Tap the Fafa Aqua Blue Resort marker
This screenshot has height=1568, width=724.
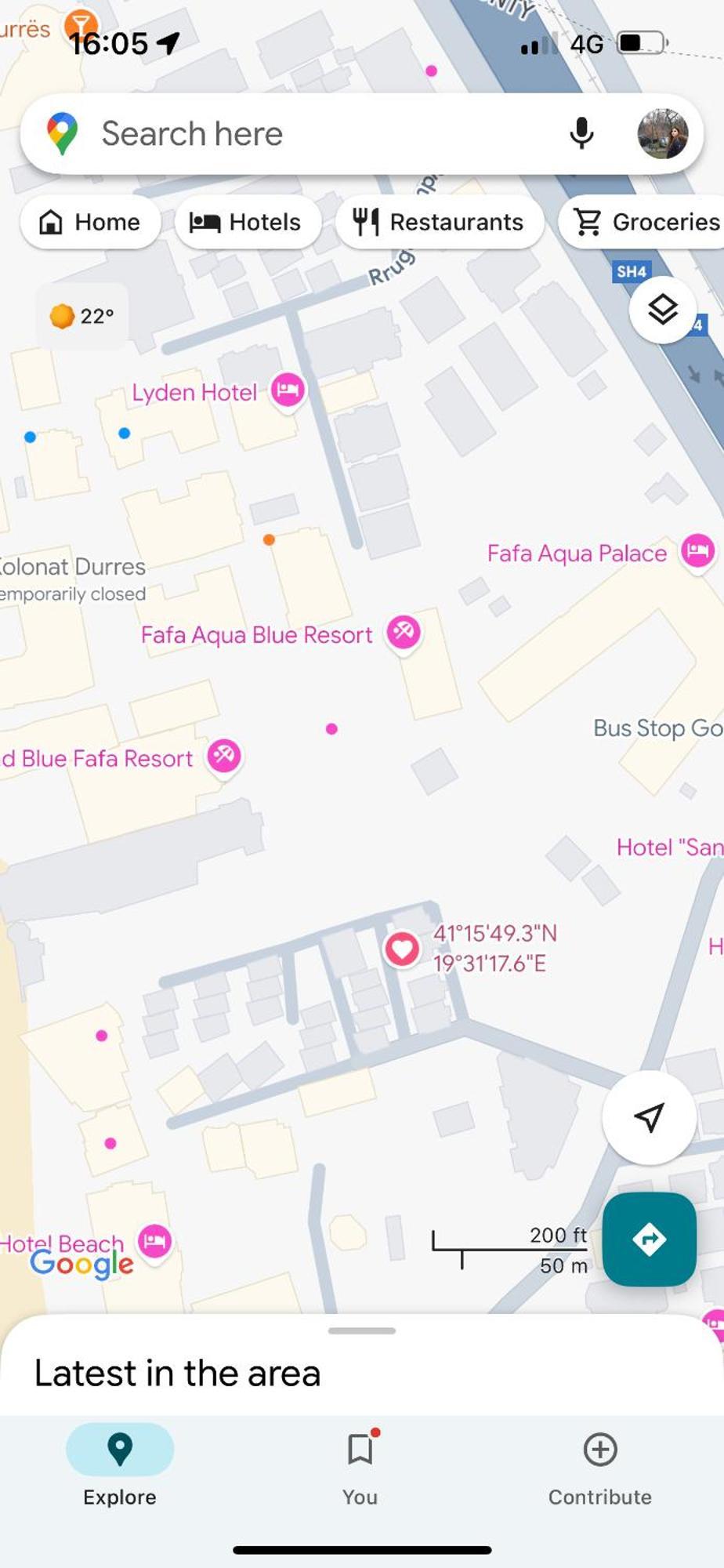[x=404, y=632]
